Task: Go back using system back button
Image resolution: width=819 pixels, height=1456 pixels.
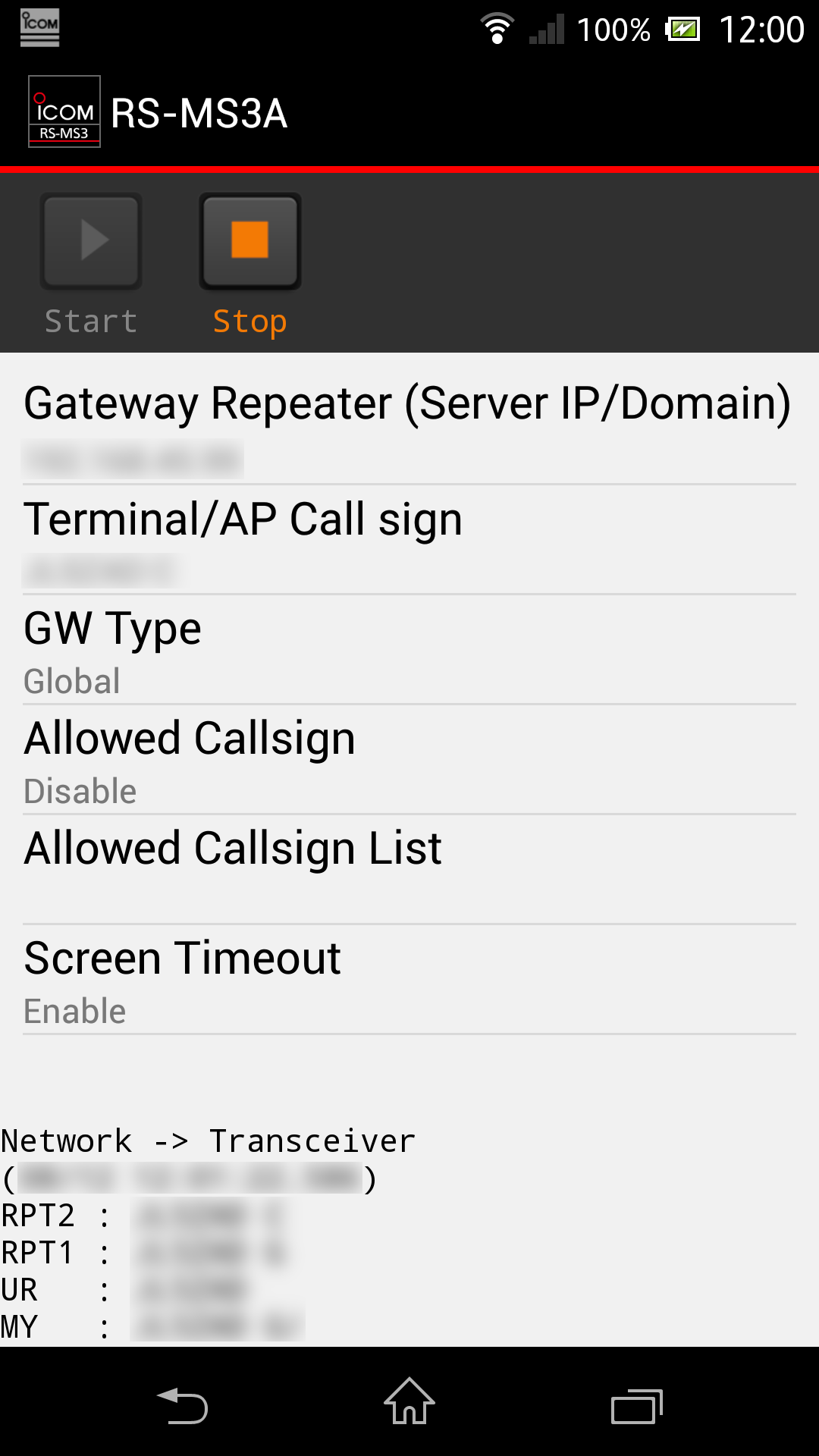Action: [x=182, y=1404]
